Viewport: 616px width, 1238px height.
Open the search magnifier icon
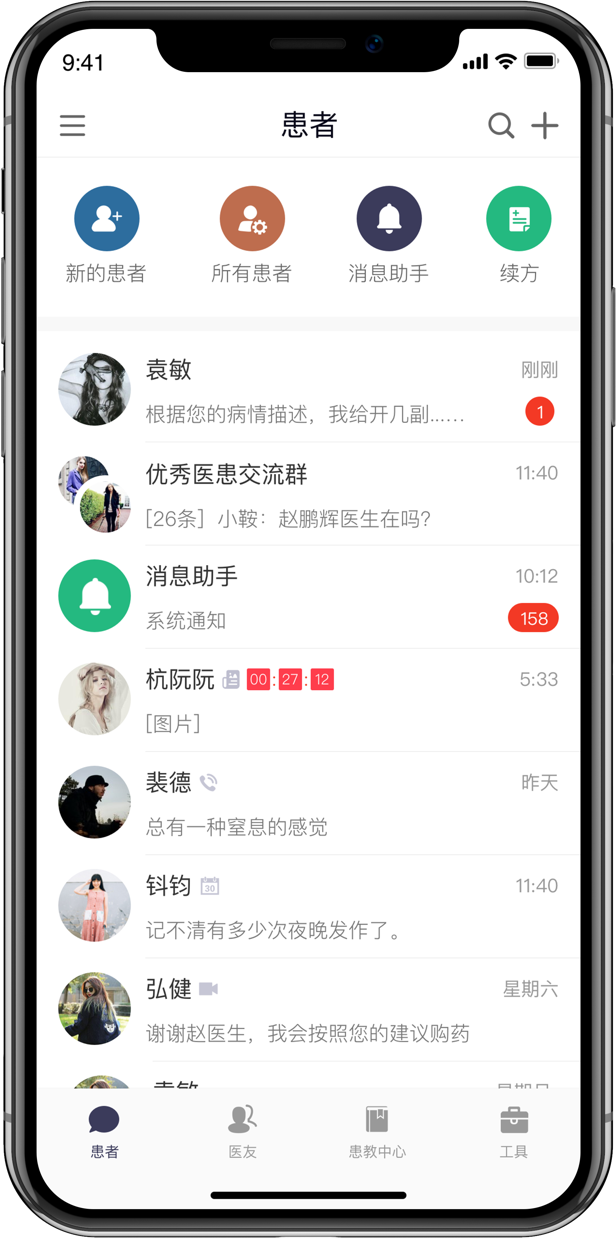[x=501, y=126]
